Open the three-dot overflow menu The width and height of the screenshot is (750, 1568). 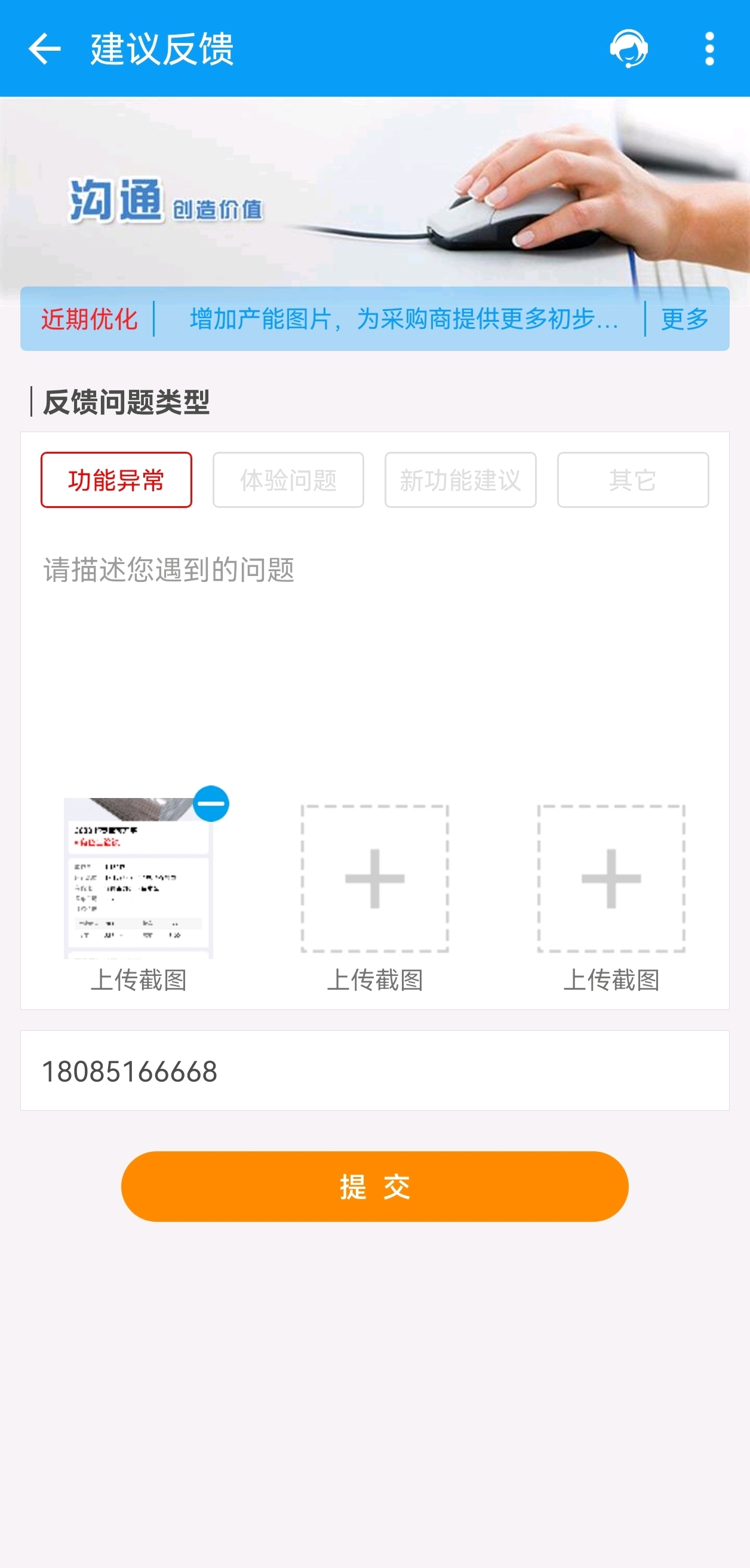[709, 49]
